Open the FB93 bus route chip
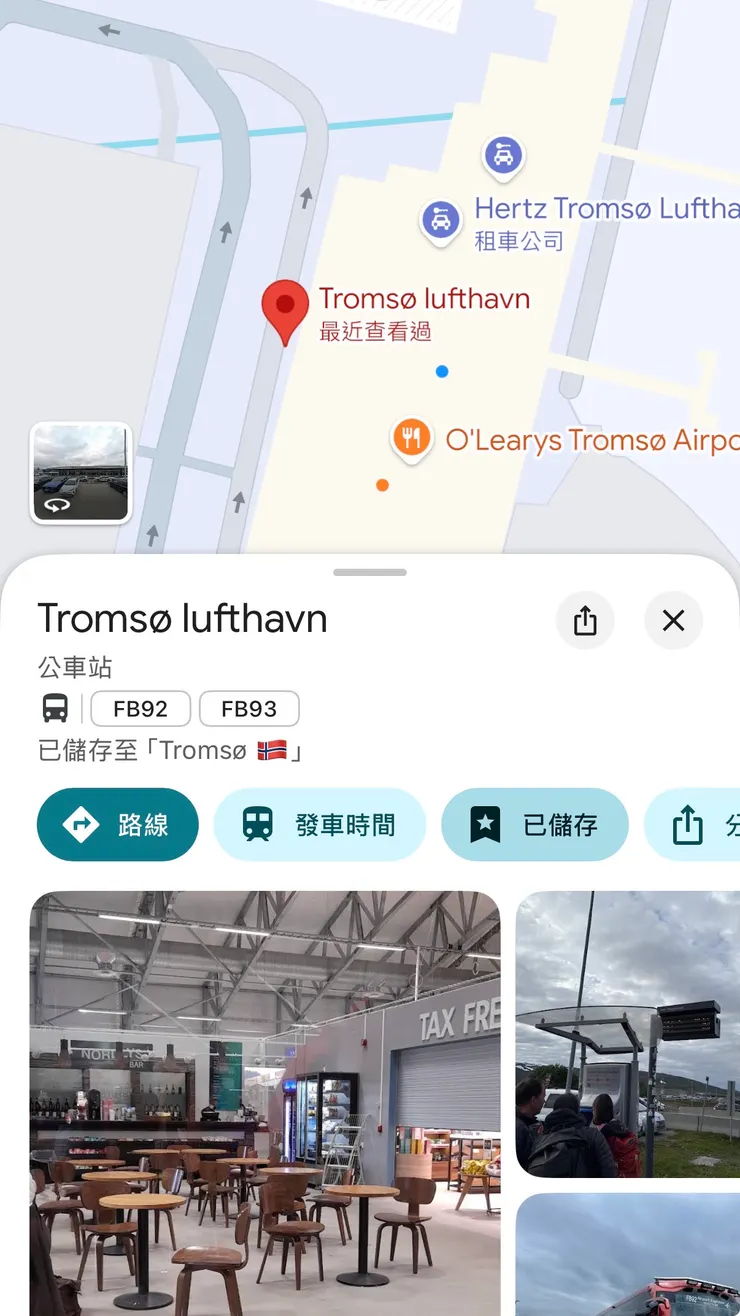This screenshot has height=1316, width=740. (249, 708)
